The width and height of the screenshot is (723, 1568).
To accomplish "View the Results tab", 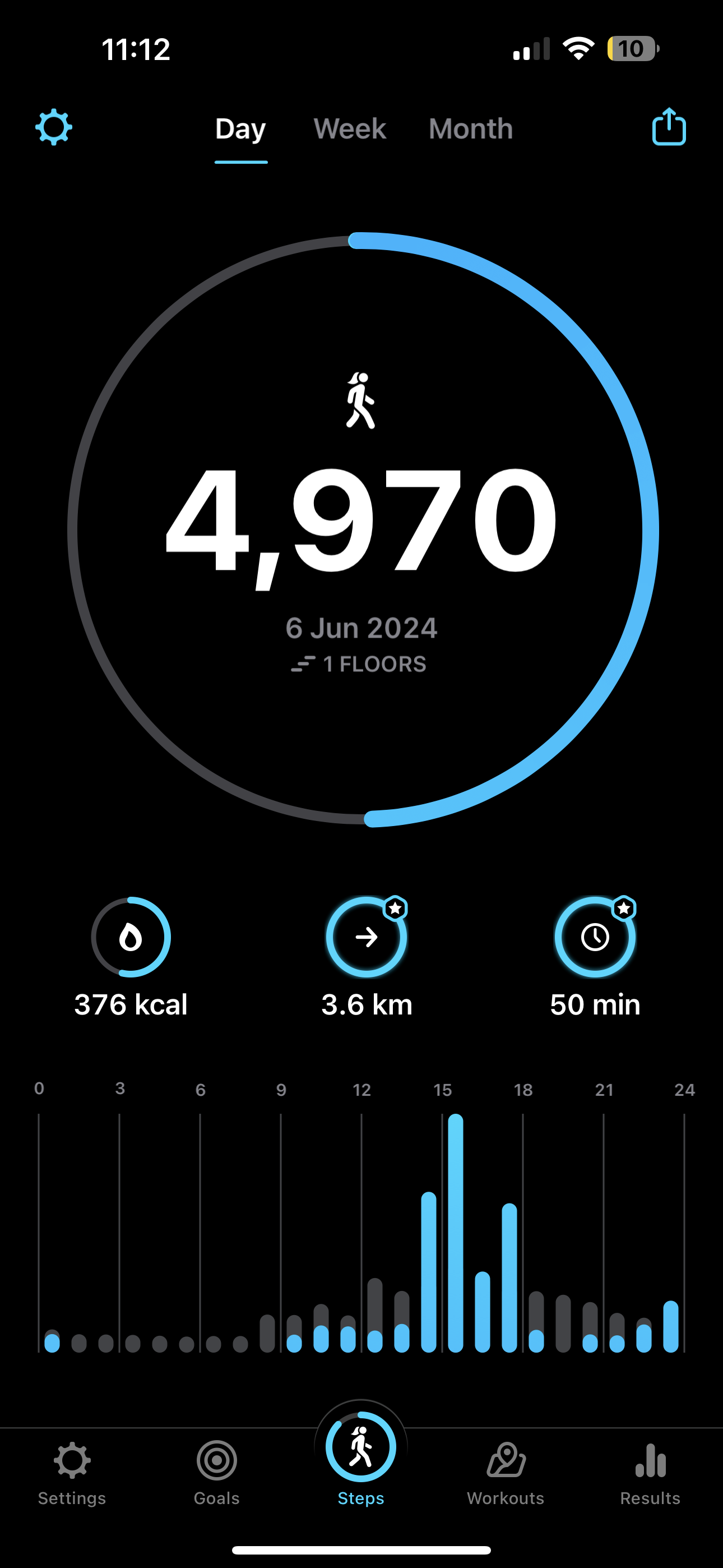I will point(650,1473).
